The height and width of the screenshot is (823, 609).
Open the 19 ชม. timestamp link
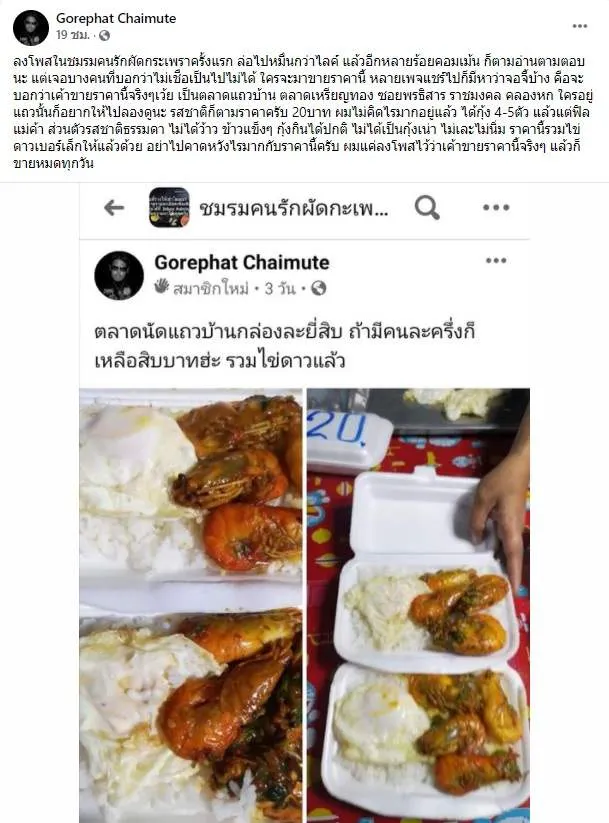pyautogui.click(x=73, y=37)
